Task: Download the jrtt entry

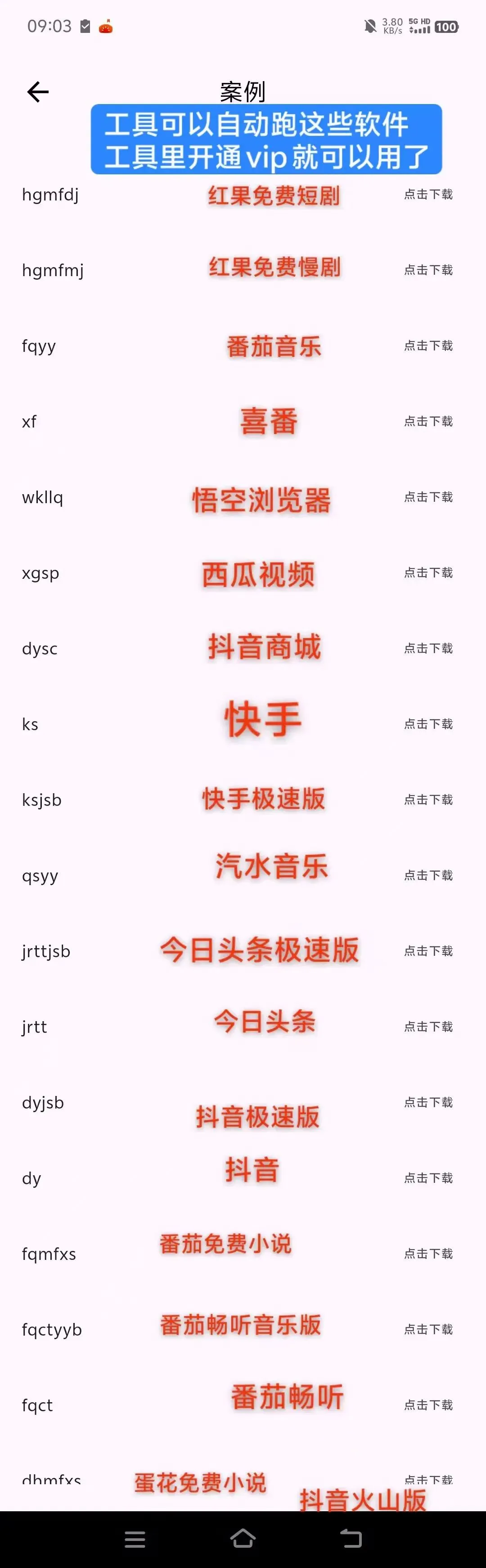Action: coord(428,1027)
